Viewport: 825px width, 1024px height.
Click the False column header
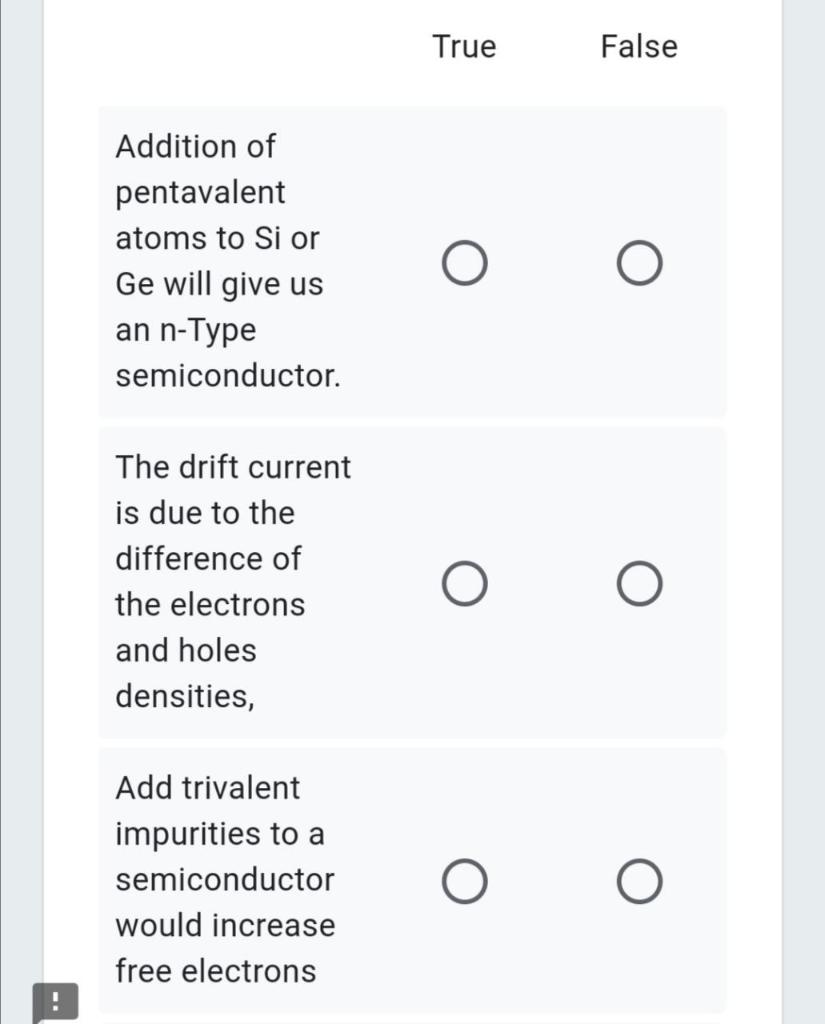click(x=639, y=46)
